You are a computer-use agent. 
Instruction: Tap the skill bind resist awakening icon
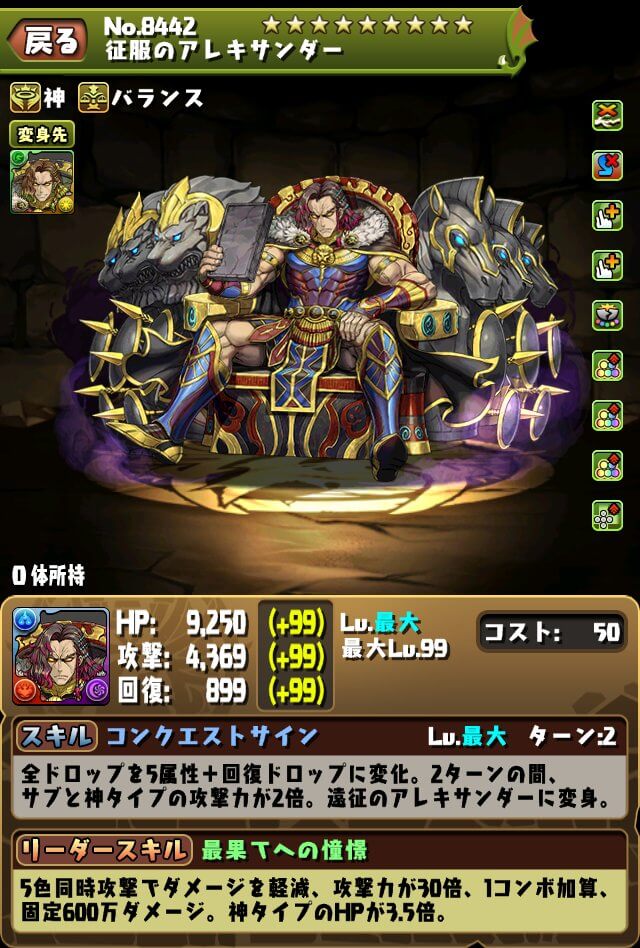607,165
